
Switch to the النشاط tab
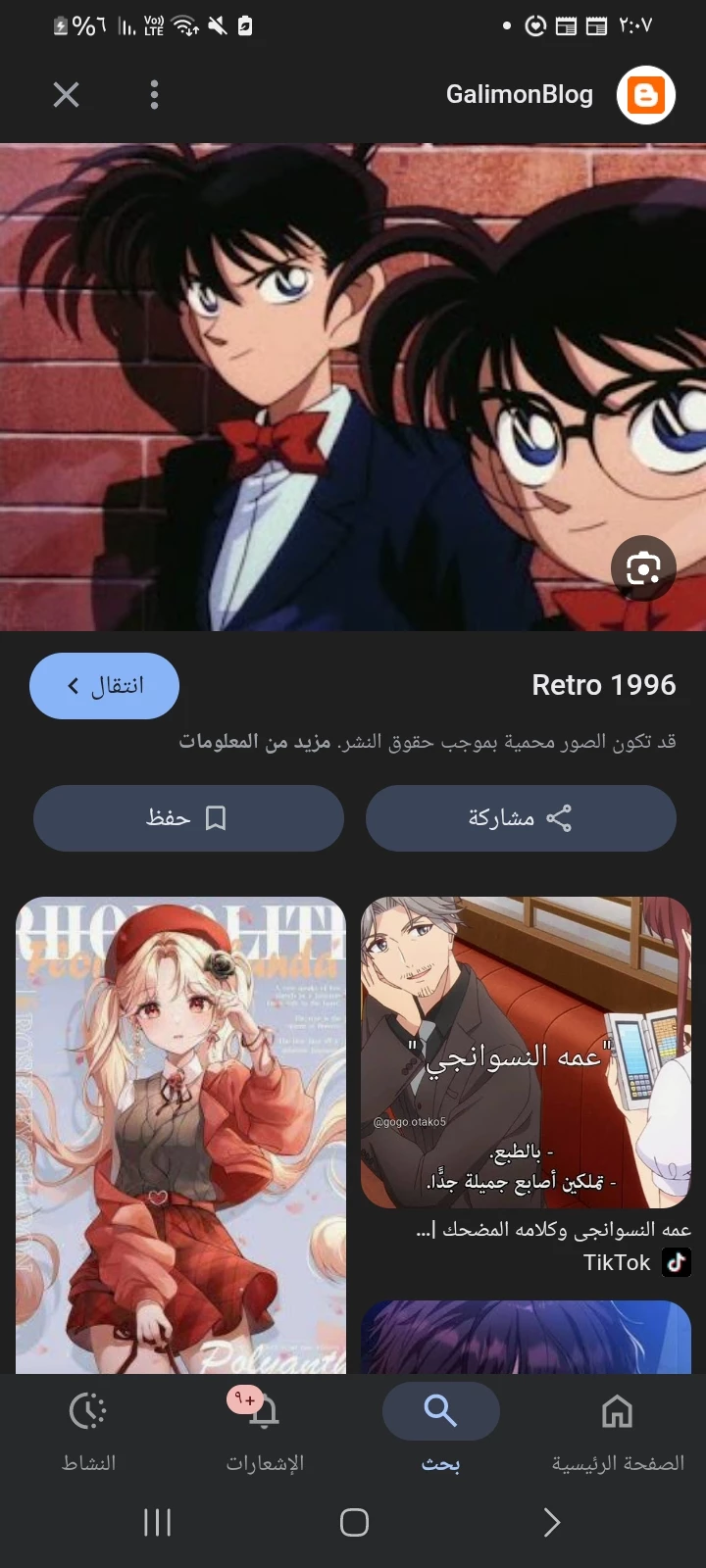pos(88,1433)
